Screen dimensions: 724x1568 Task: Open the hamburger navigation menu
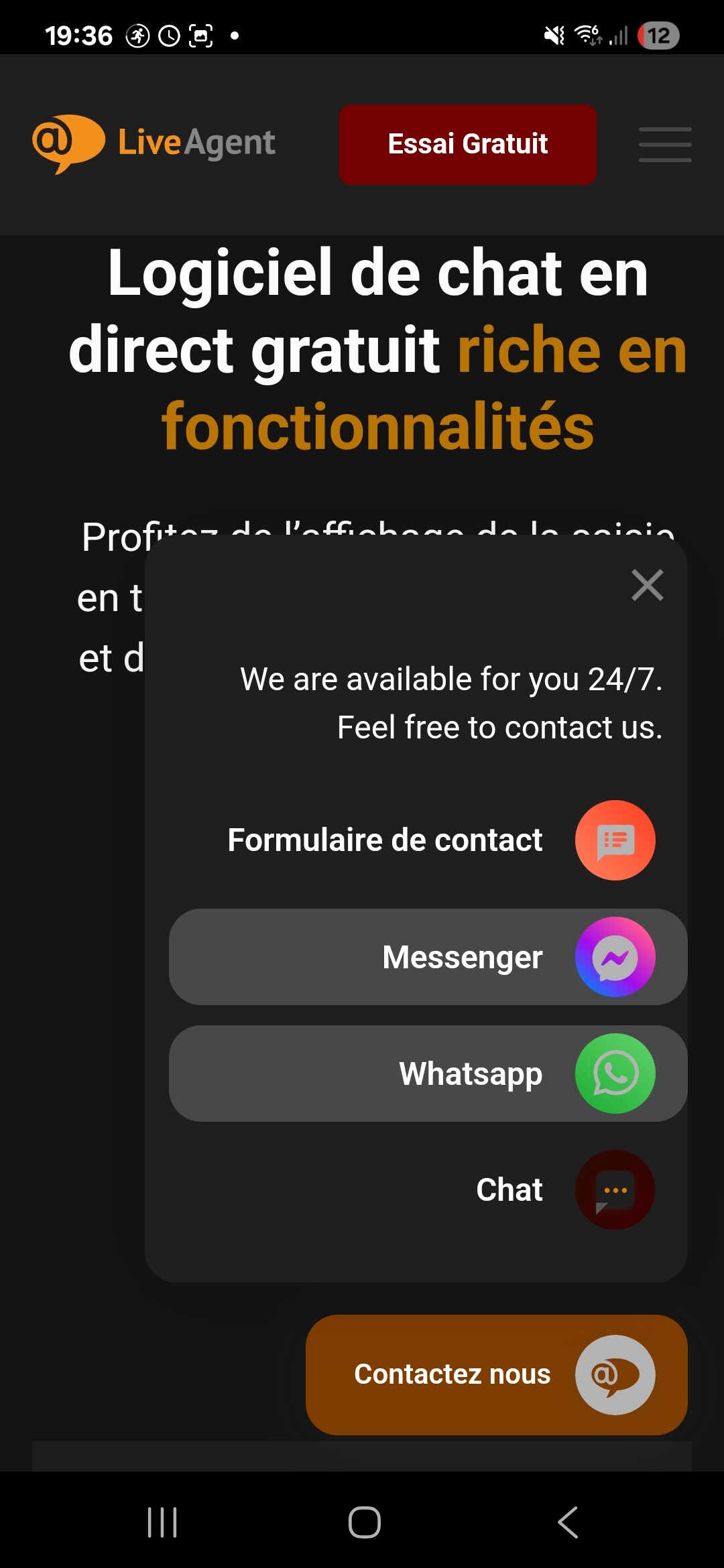665,145
